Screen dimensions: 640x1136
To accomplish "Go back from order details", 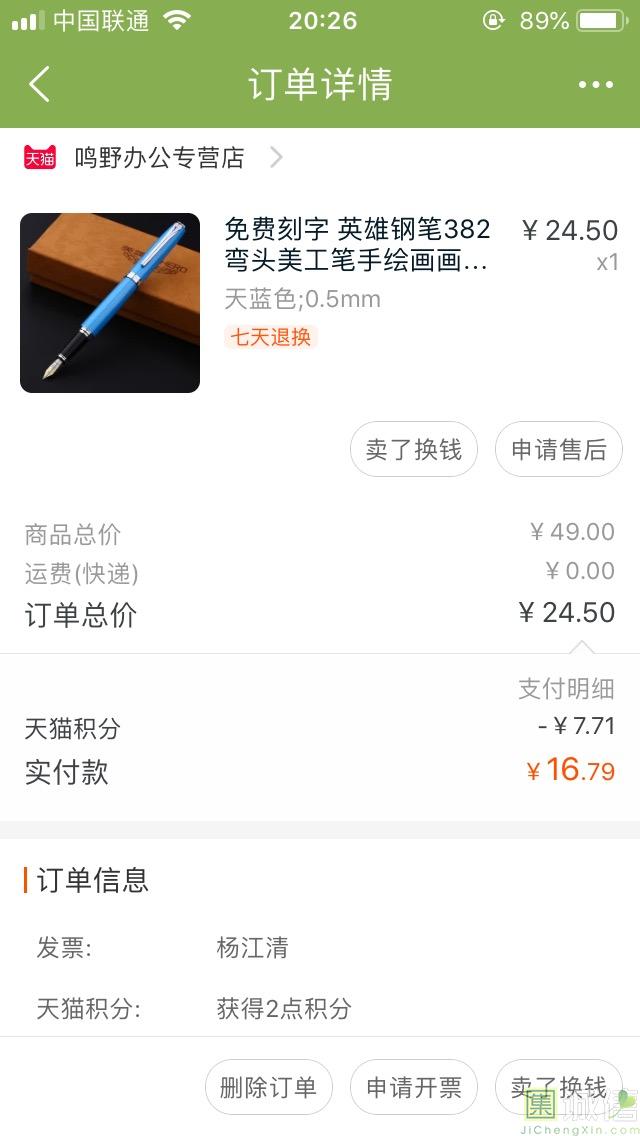I will (x=39, y=85).
